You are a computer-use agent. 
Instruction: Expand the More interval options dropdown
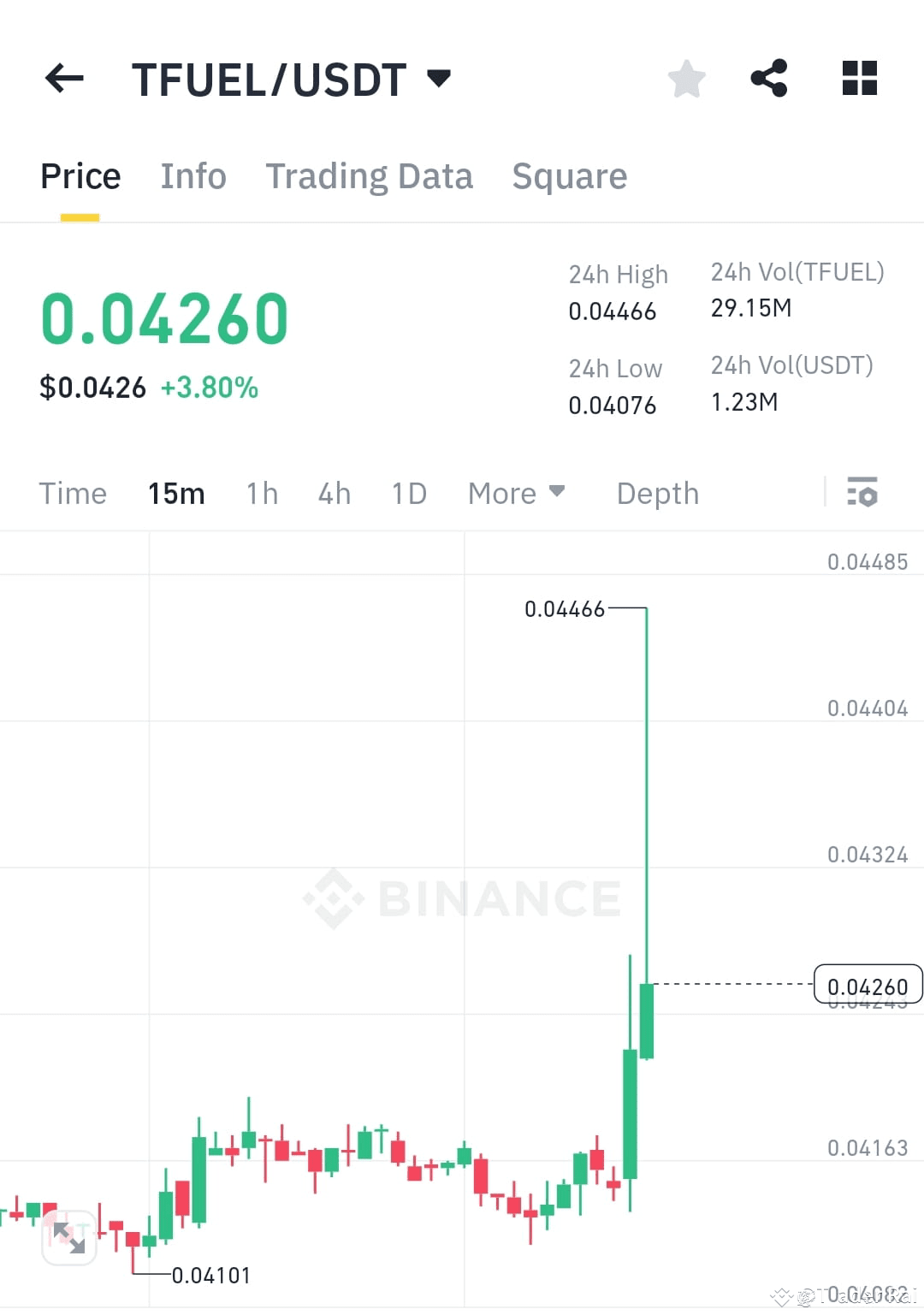[517, 494]
